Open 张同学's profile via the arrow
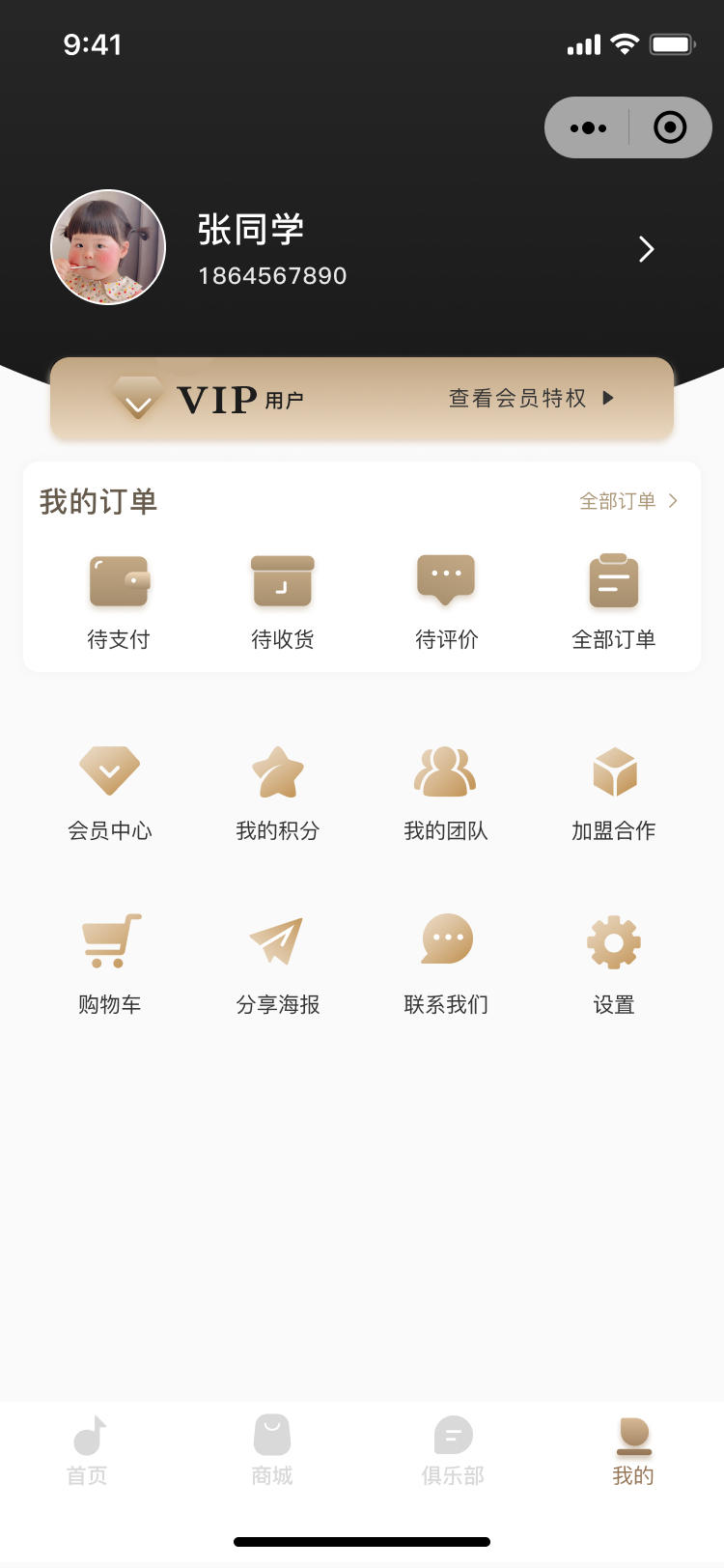 coord(647,250)
